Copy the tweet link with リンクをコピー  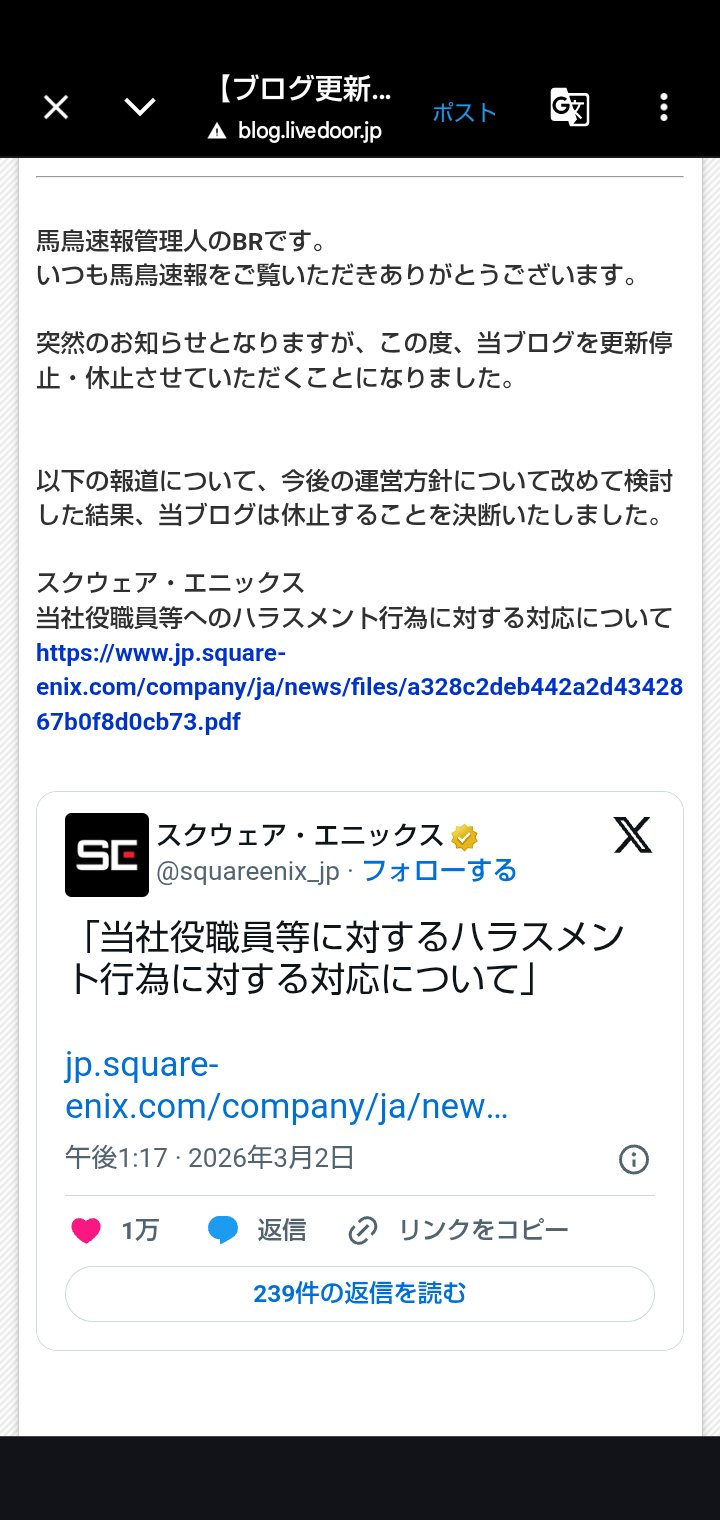click(458, 1230)
